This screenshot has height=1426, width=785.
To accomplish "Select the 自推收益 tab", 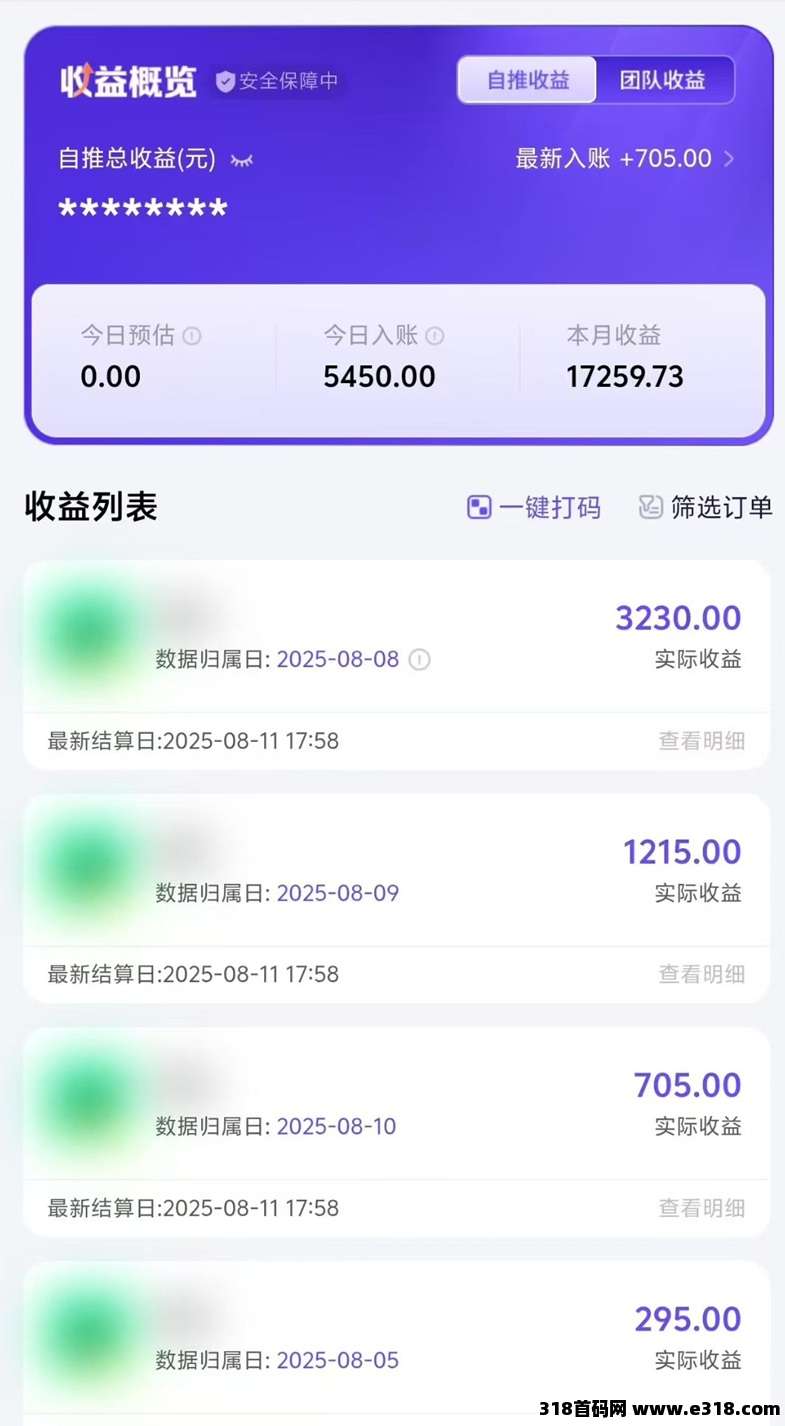I will 528,80.
